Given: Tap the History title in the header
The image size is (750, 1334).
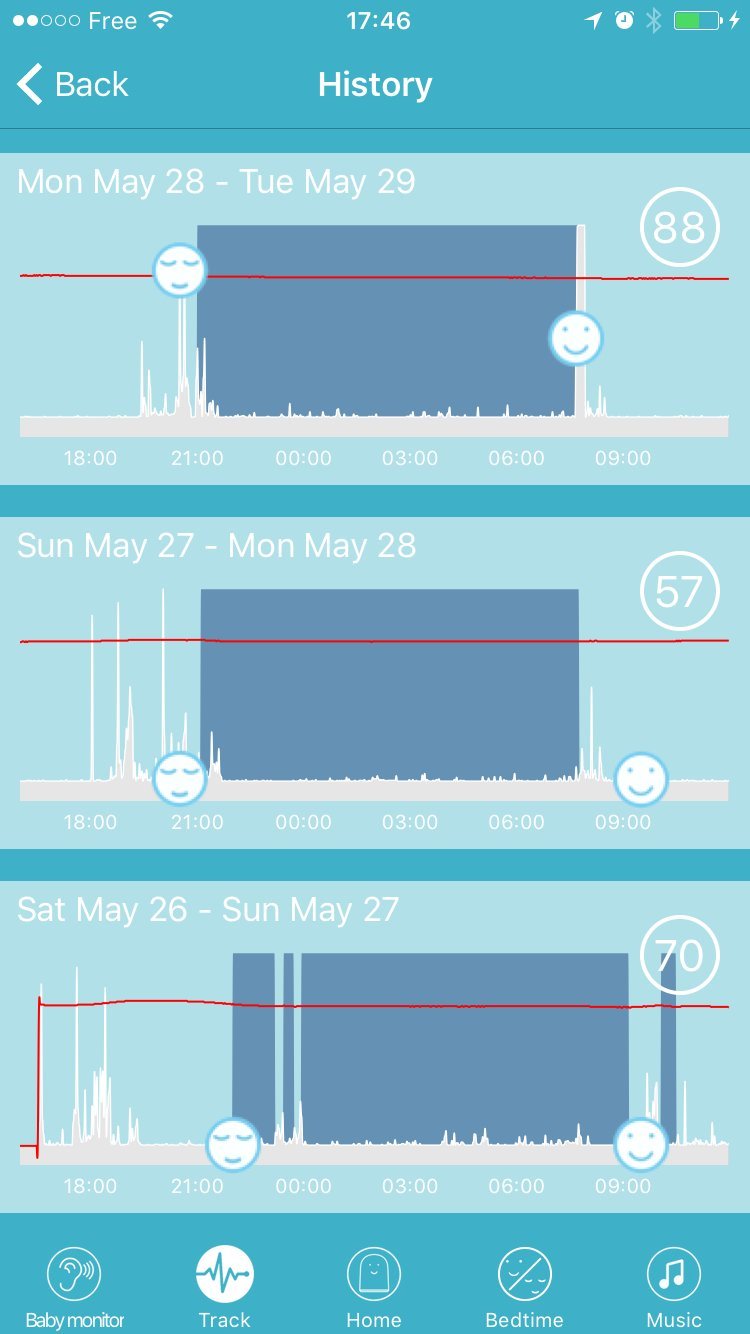Looking at the screenshot, I should click(374, 84).
